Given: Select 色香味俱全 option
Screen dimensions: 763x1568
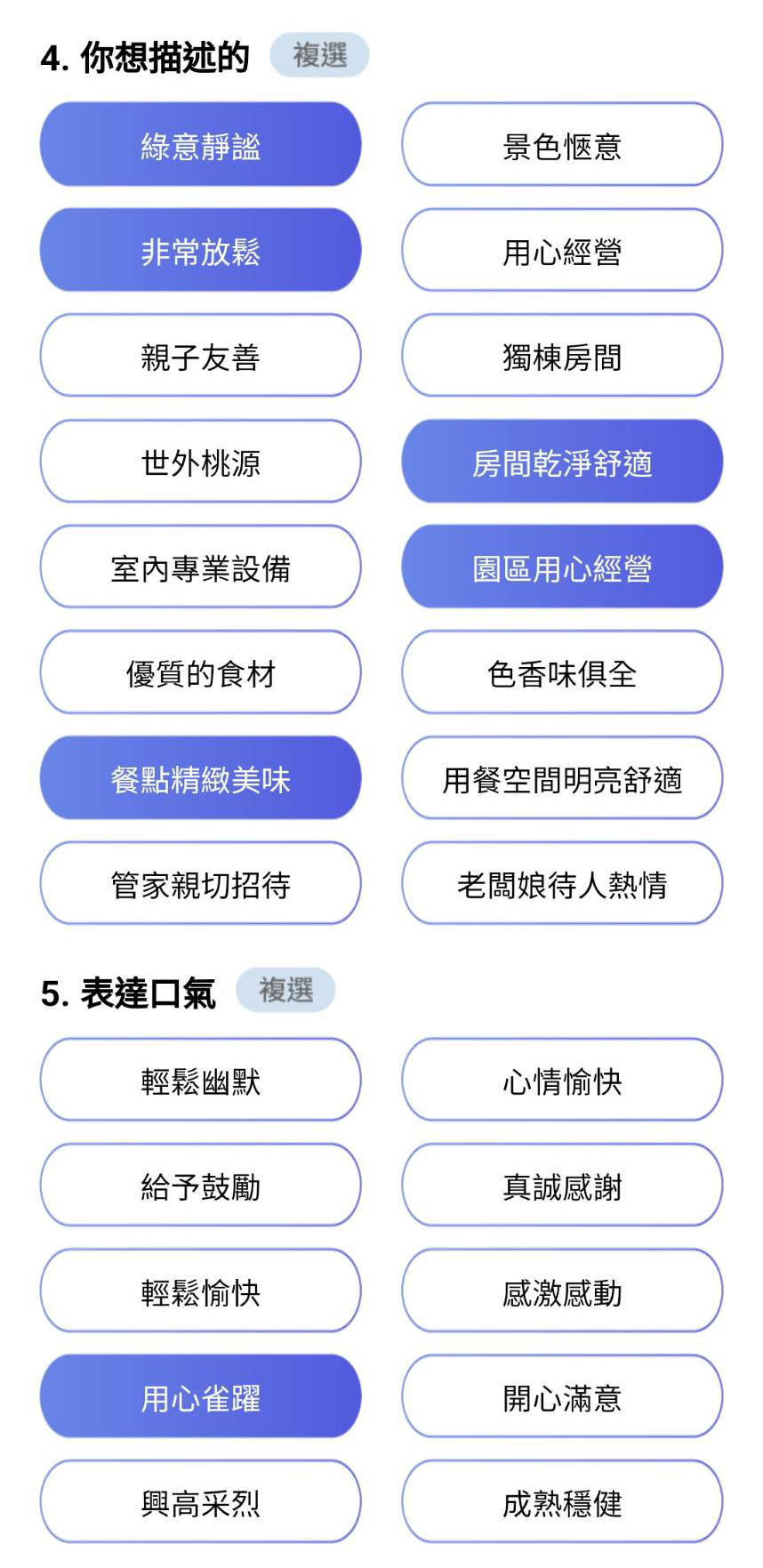Looking at the screenshot, I should click(562, 671).
